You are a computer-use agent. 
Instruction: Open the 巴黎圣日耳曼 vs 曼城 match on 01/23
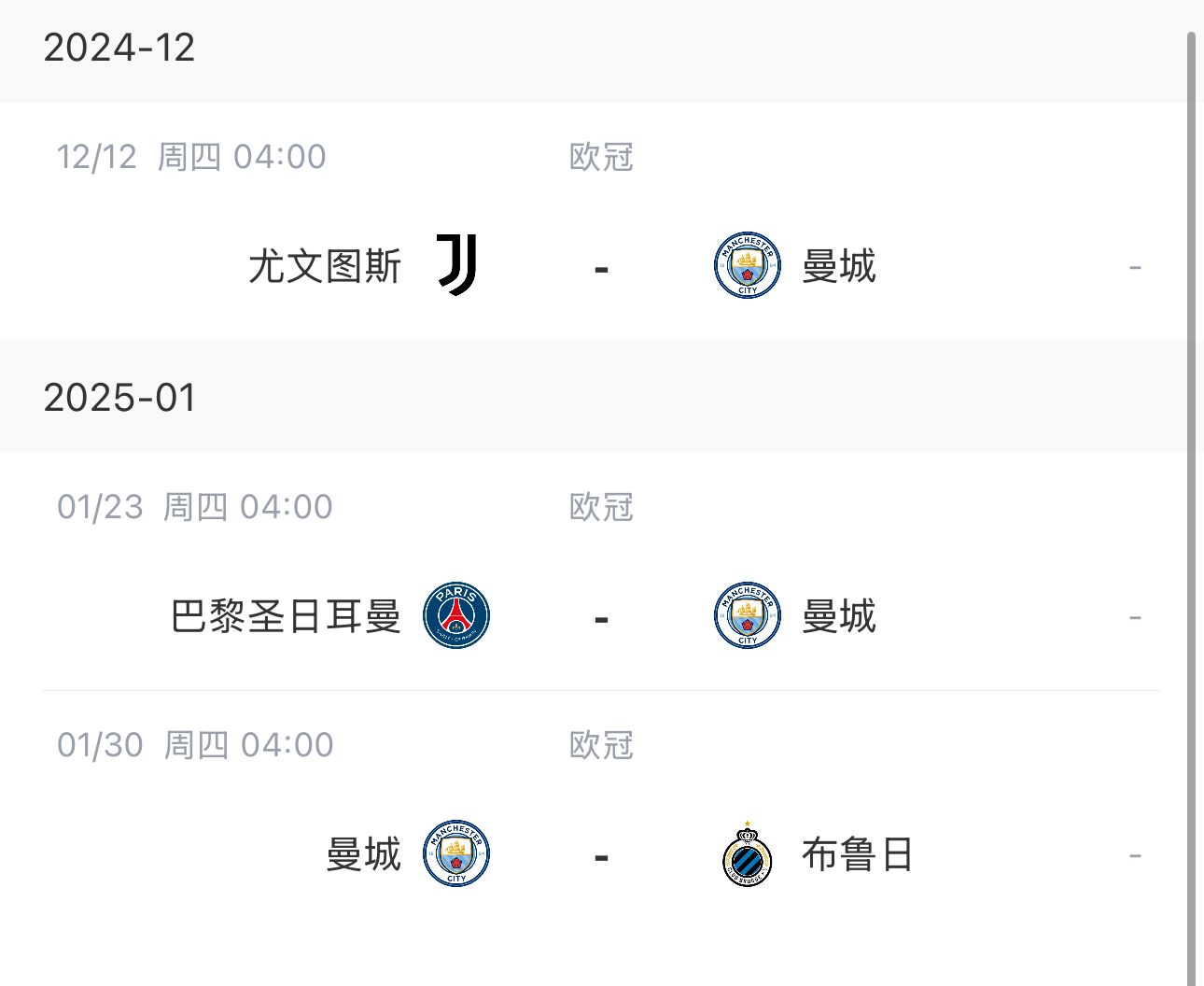pos(601,617)
